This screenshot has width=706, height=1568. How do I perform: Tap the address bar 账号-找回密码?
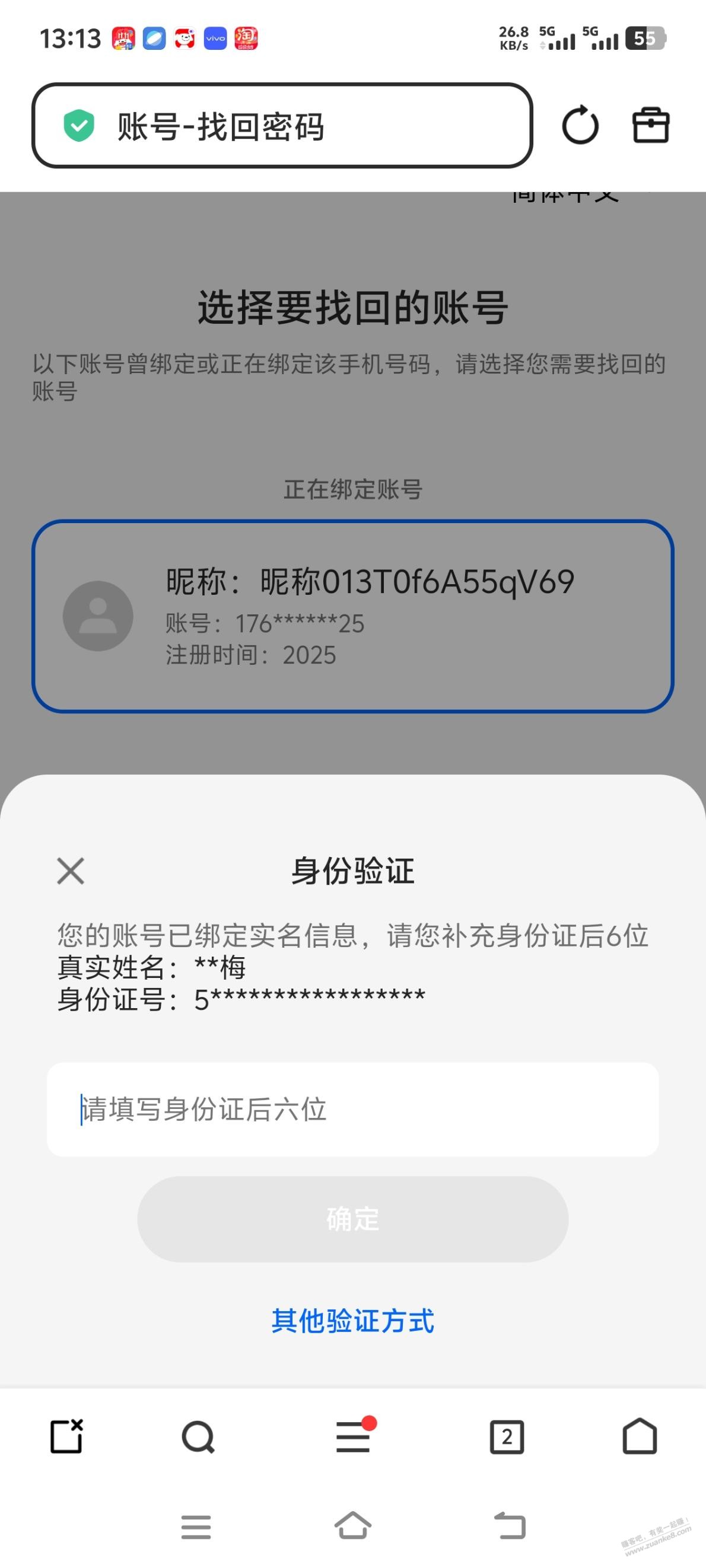[282, 126]
